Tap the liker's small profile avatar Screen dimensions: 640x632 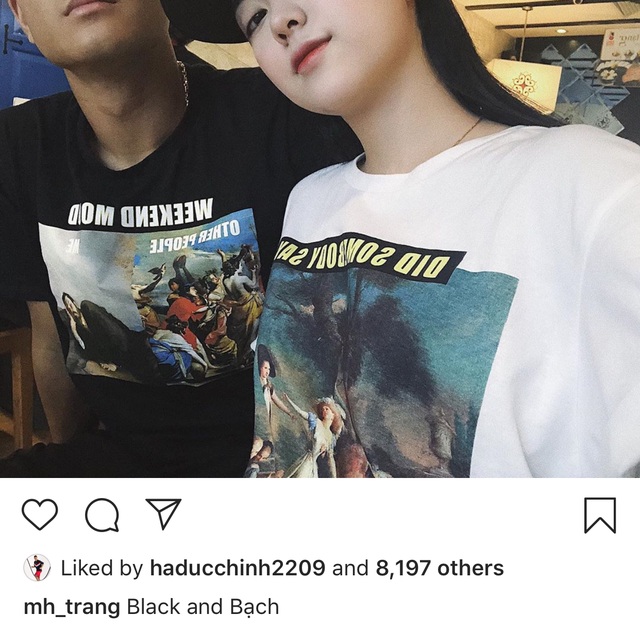pyautogui.click(x=37, y=568)
